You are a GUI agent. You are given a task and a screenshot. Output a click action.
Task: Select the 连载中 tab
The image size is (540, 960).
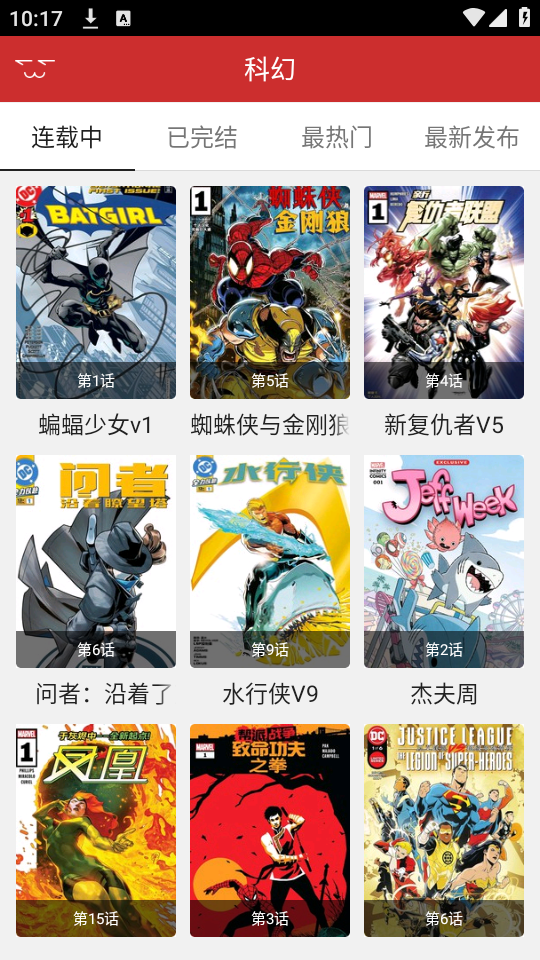pos(67,137)
